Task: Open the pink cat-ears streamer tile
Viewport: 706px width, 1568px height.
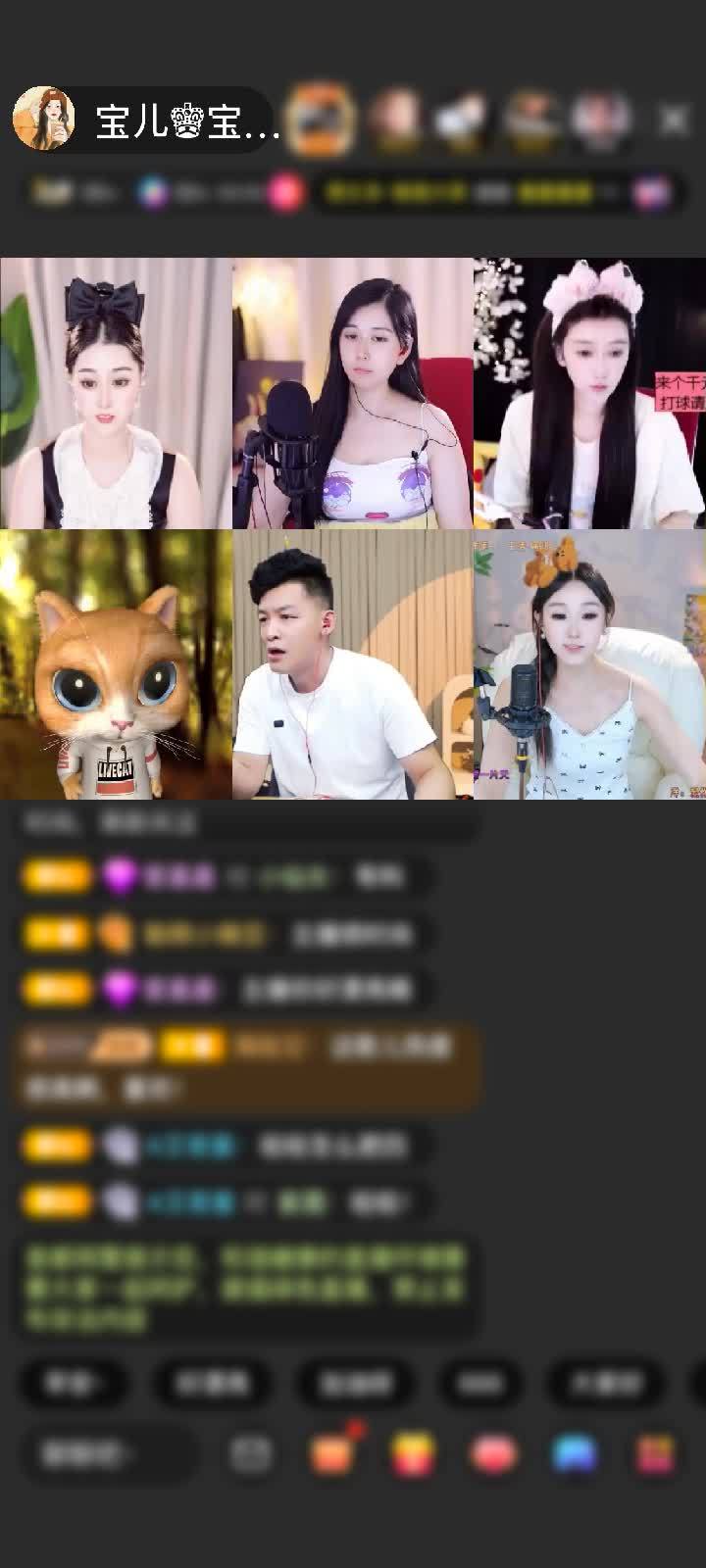Action: (589, 393)
